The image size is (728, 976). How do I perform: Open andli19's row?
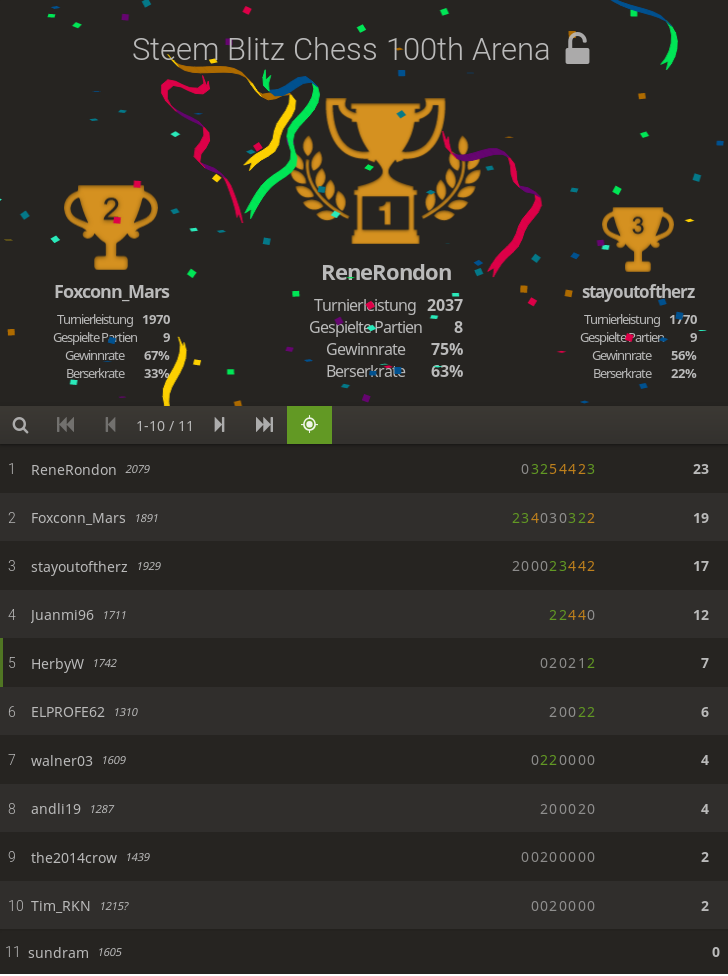[x=364, y=809]
